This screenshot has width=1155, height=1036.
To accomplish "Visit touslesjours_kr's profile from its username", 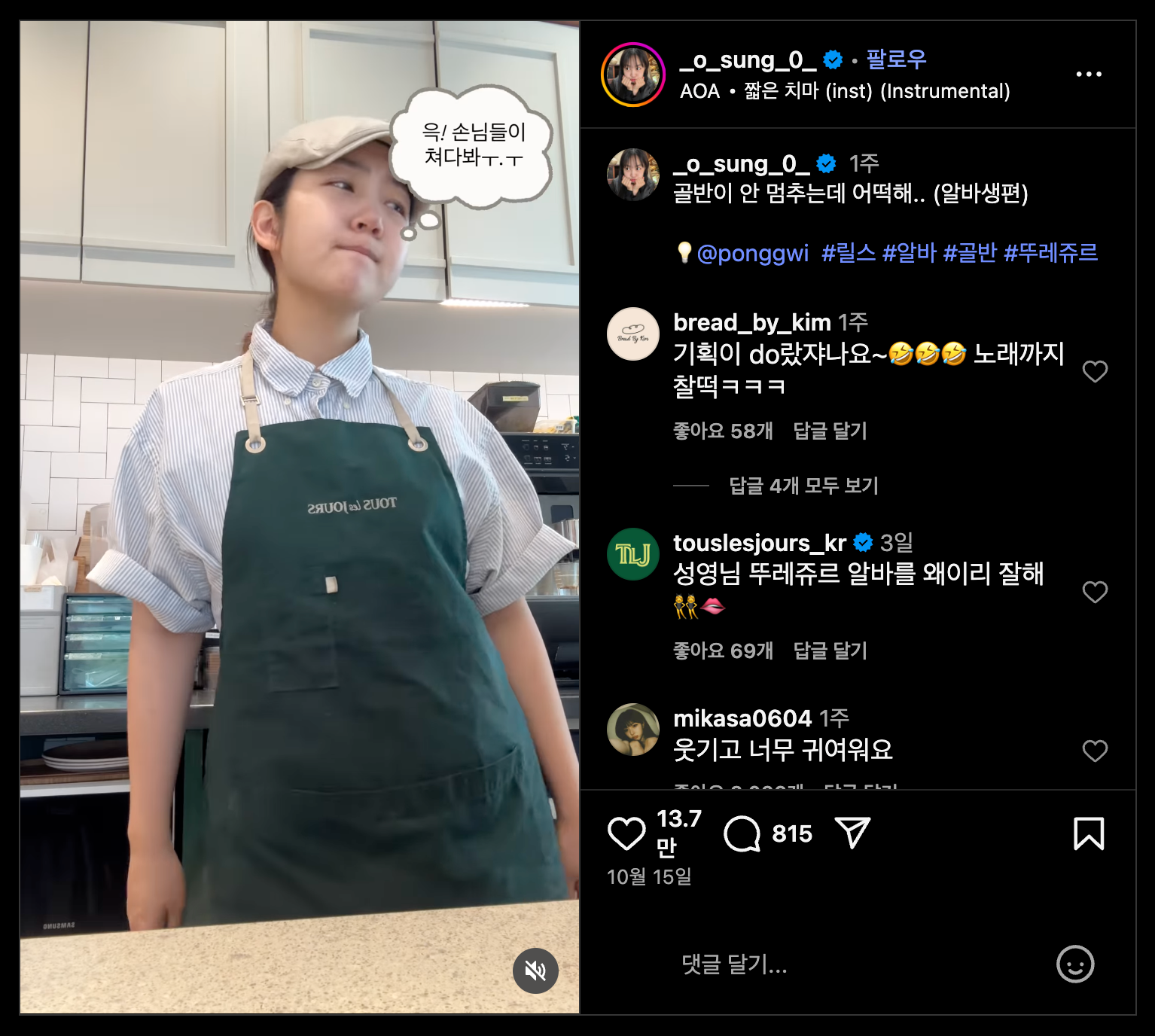I will coord(759,543).
